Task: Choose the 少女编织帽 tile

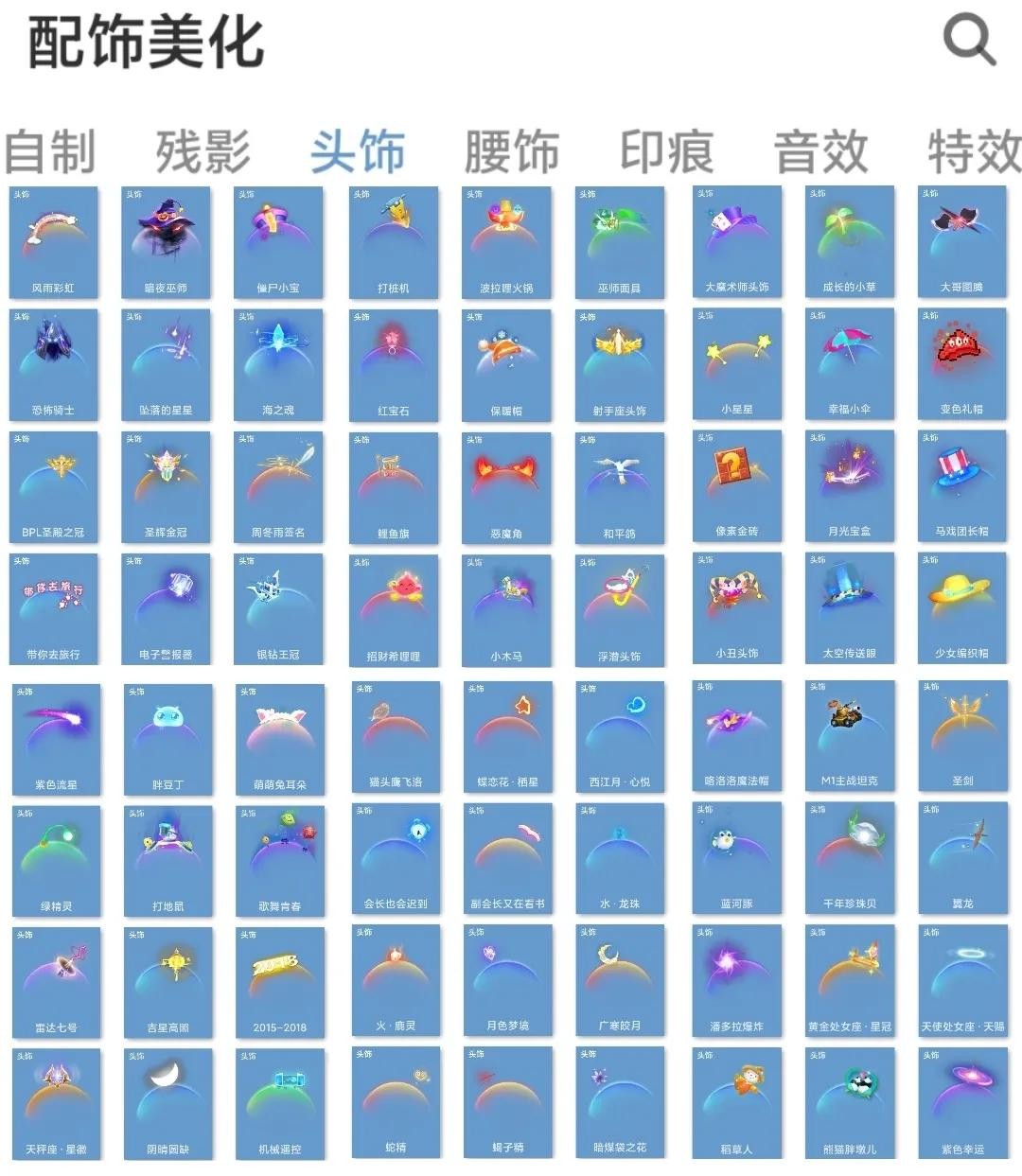Action: 961,608
